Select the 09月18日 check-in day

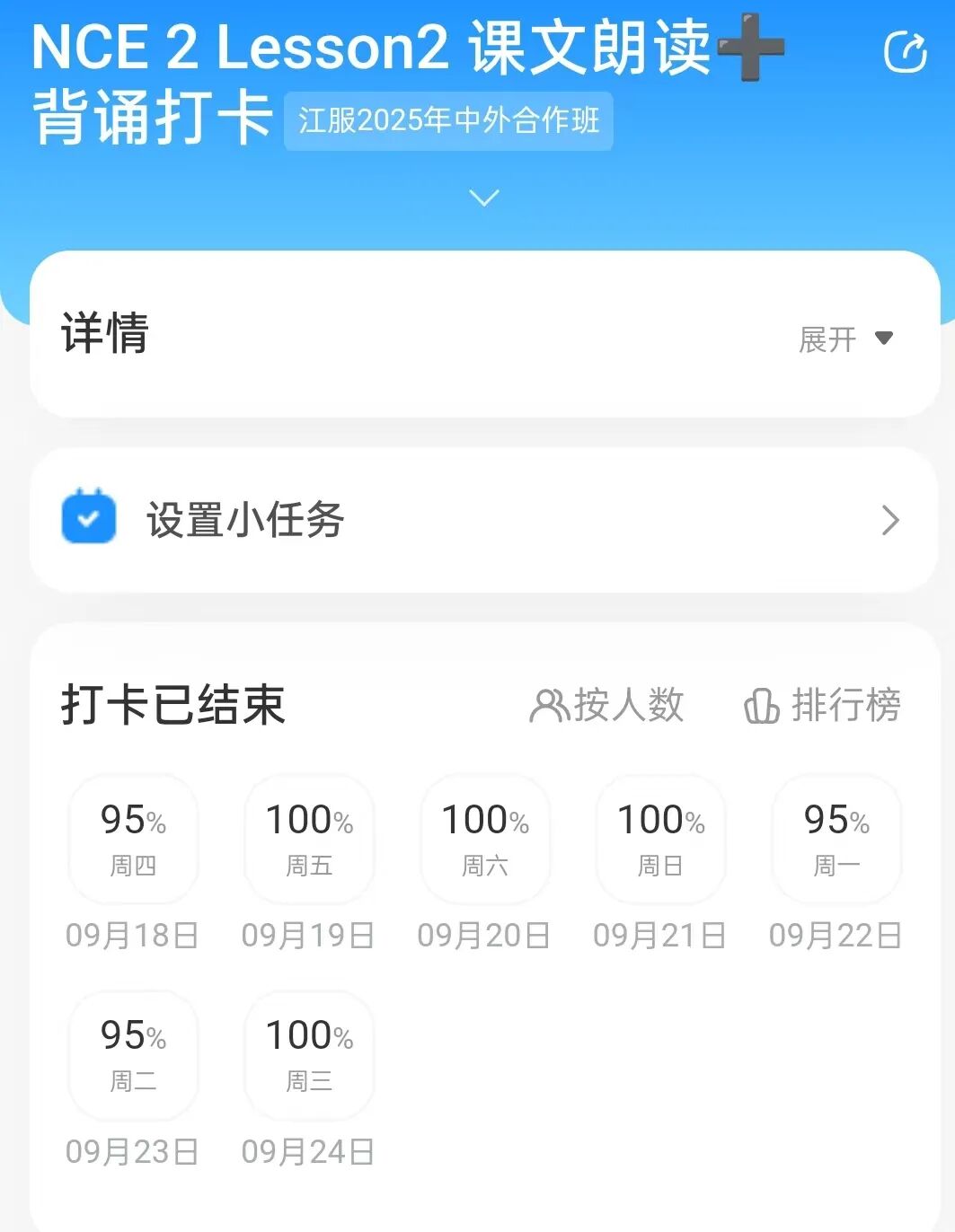click(x=133, y=840)
